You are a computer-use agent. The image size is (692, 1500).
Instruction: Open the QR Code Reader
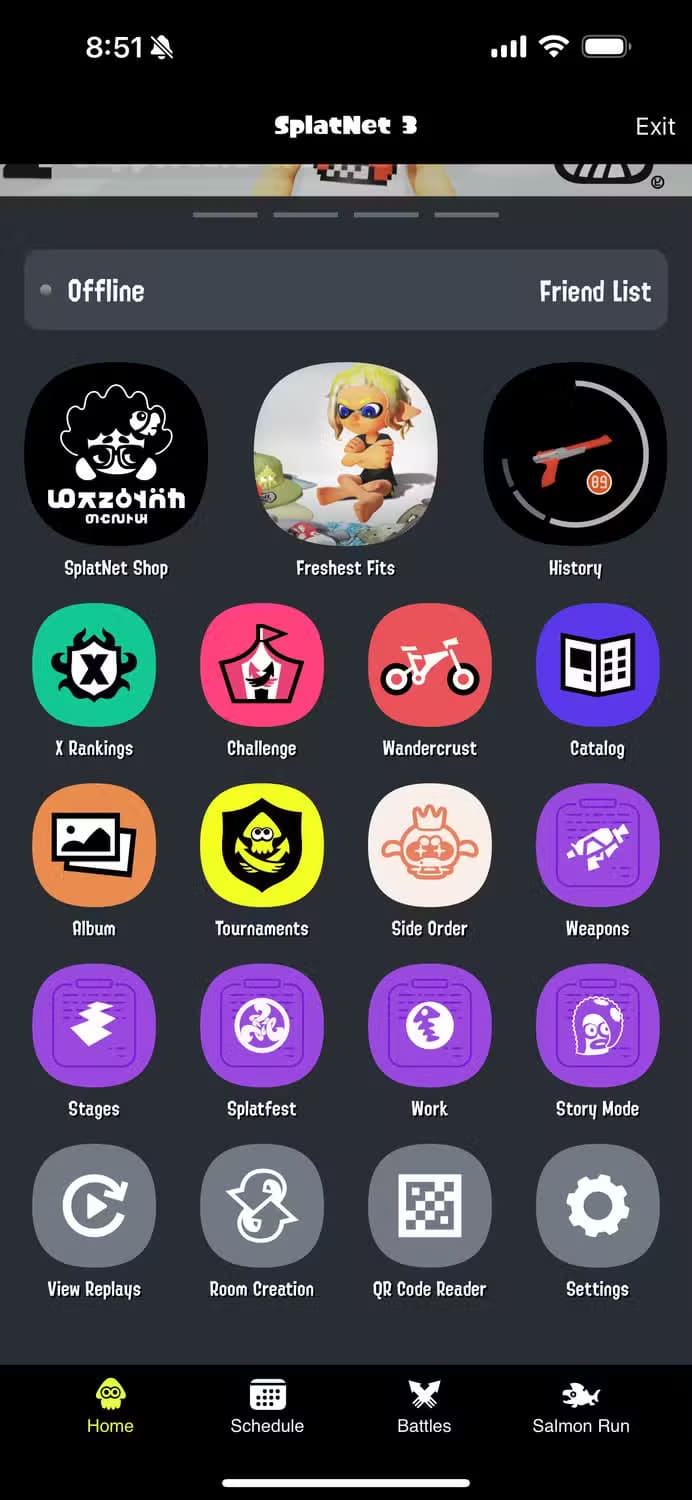tap(430, 1206)
